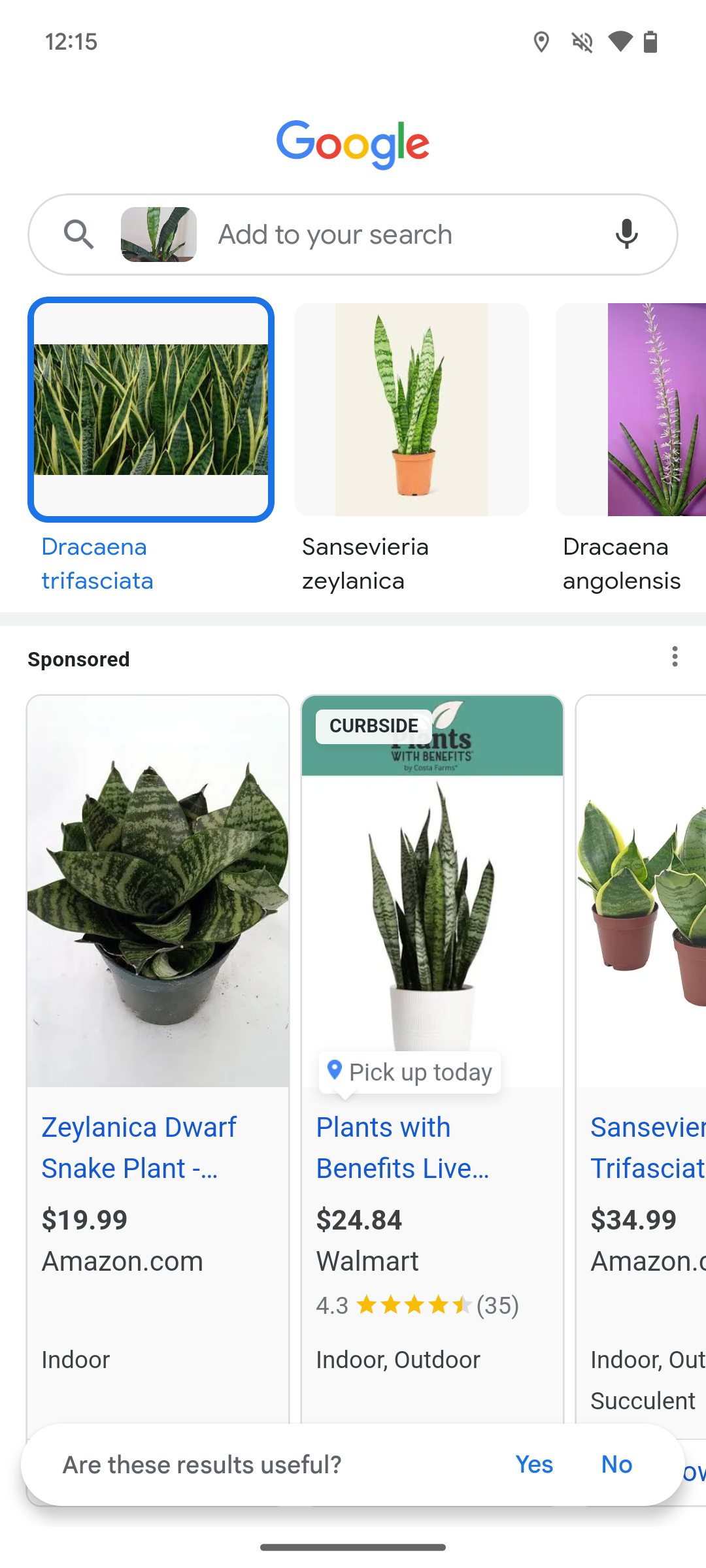Focus the Add to your search field
Image resolution: width=706 pixels, height=1568 pixels.
click(x=392, y=235)
